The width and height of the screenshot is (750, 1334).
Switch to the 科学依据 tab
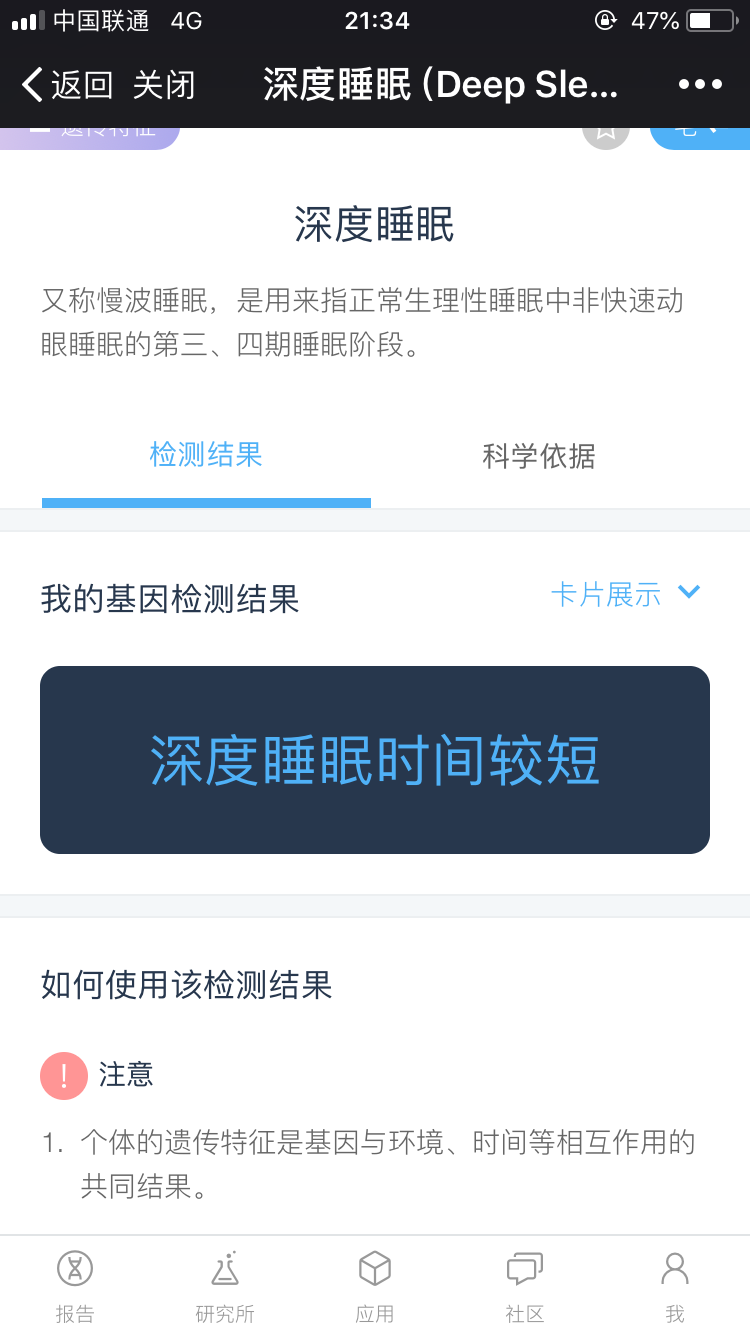click(539, 457)
